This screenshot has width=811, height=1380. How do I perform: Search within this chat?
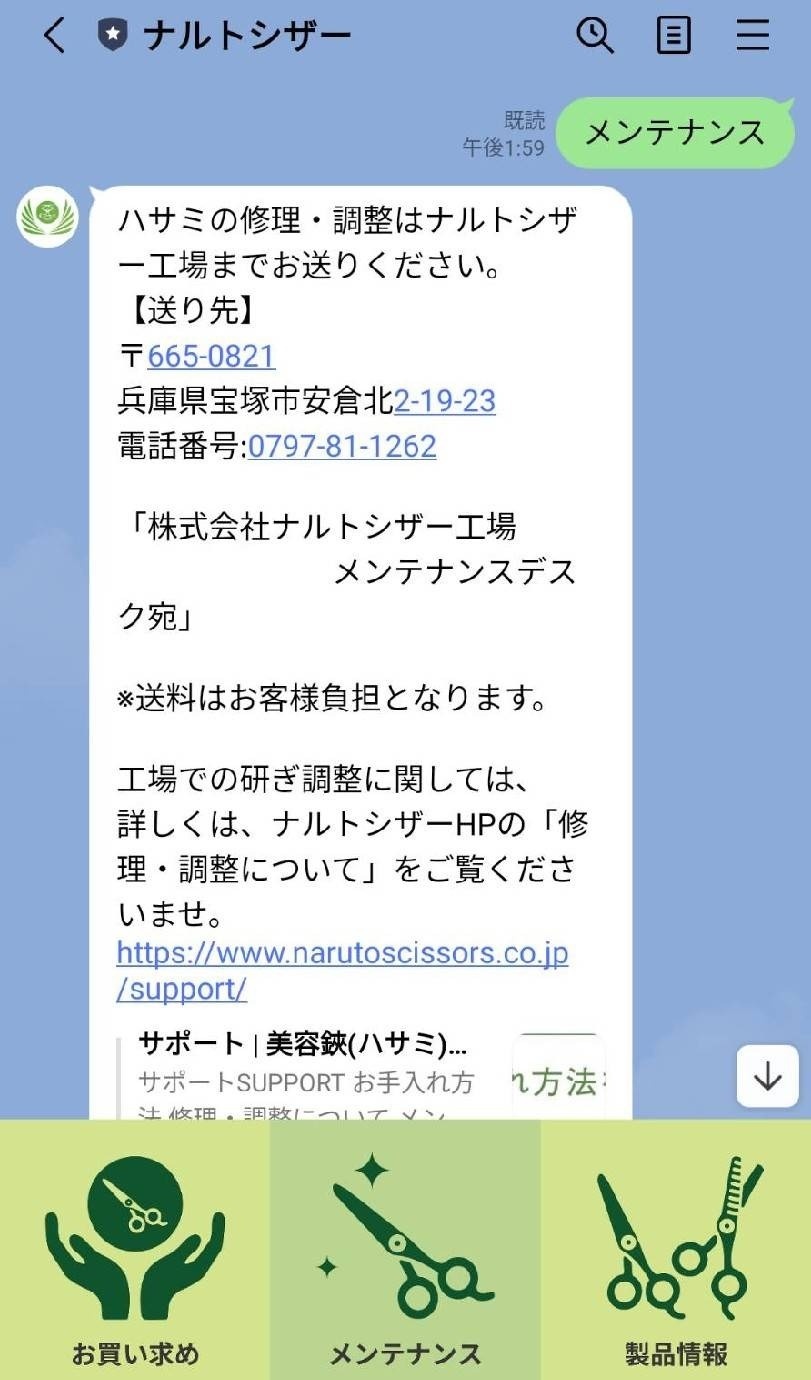tap(595, 36)
